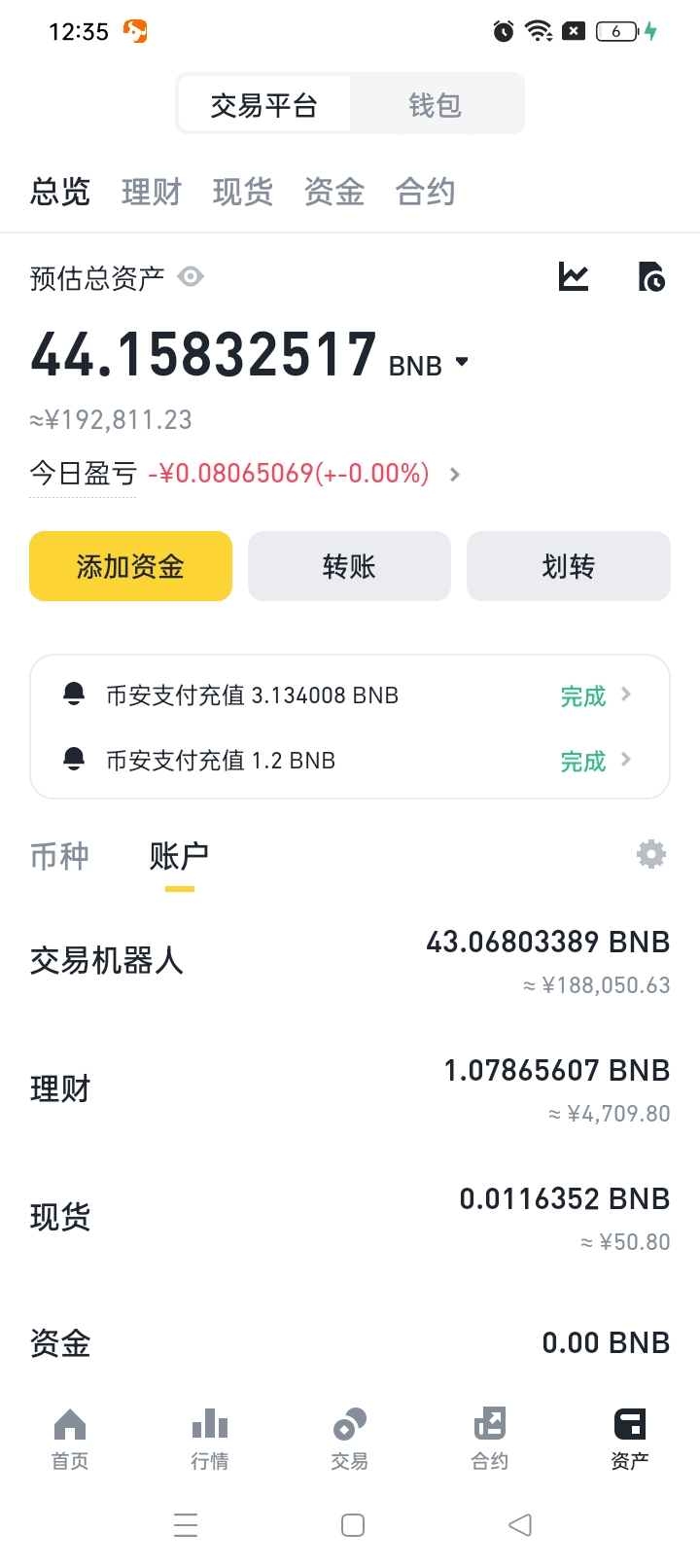700x1568 pixels.
Task: Switch to the 合约 top tab
Action: (x=426, y=192)
